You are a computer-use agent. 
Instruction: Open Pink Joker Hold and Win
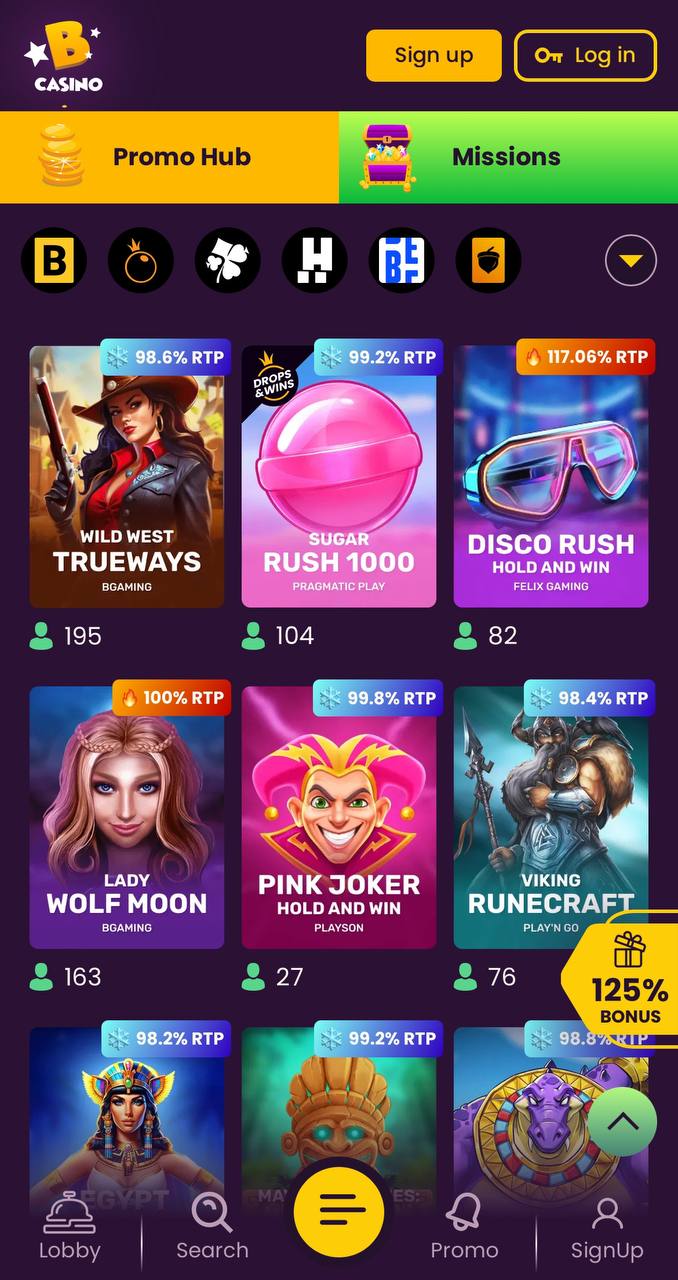click(x=339, y=817)
